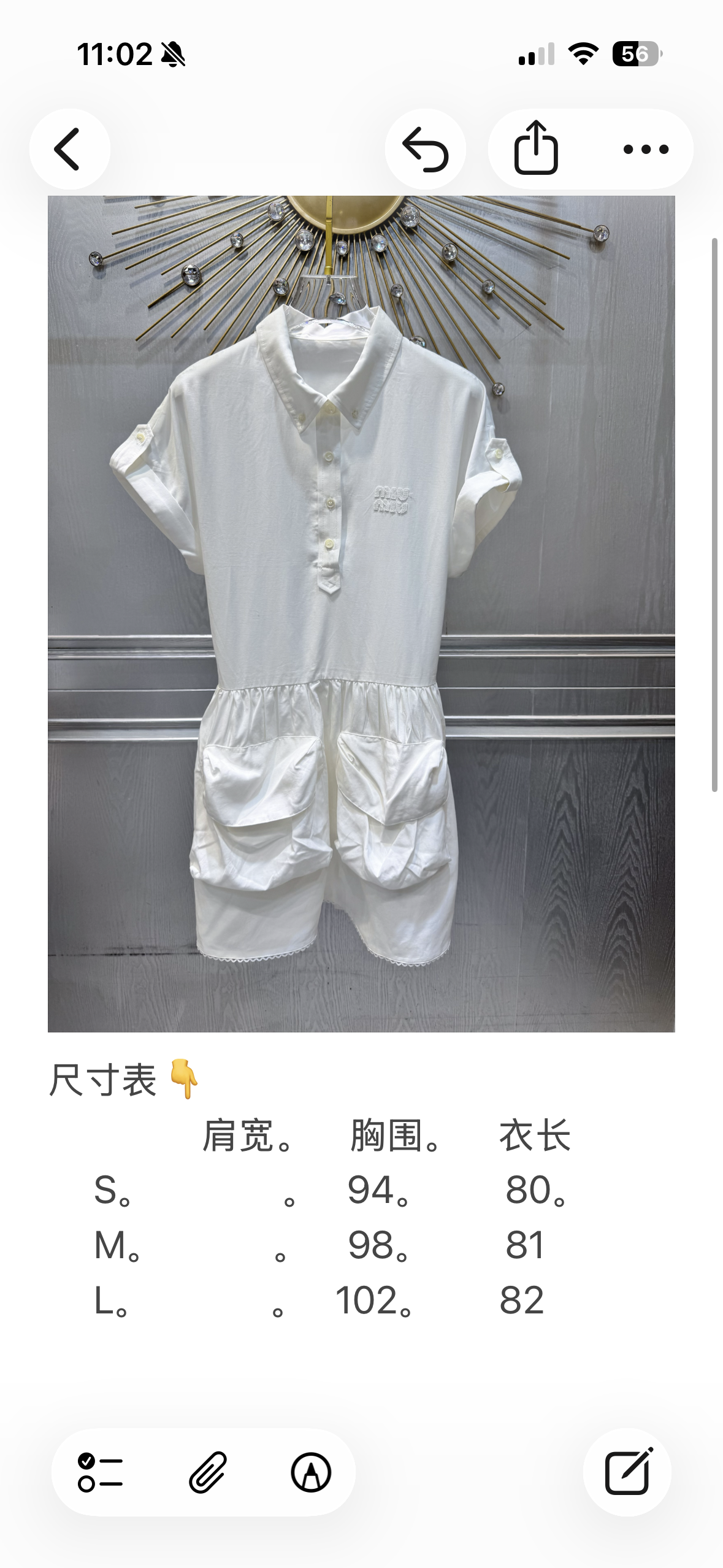Open the markup pen tool

pyautogui.click(x=311, y=1472)
